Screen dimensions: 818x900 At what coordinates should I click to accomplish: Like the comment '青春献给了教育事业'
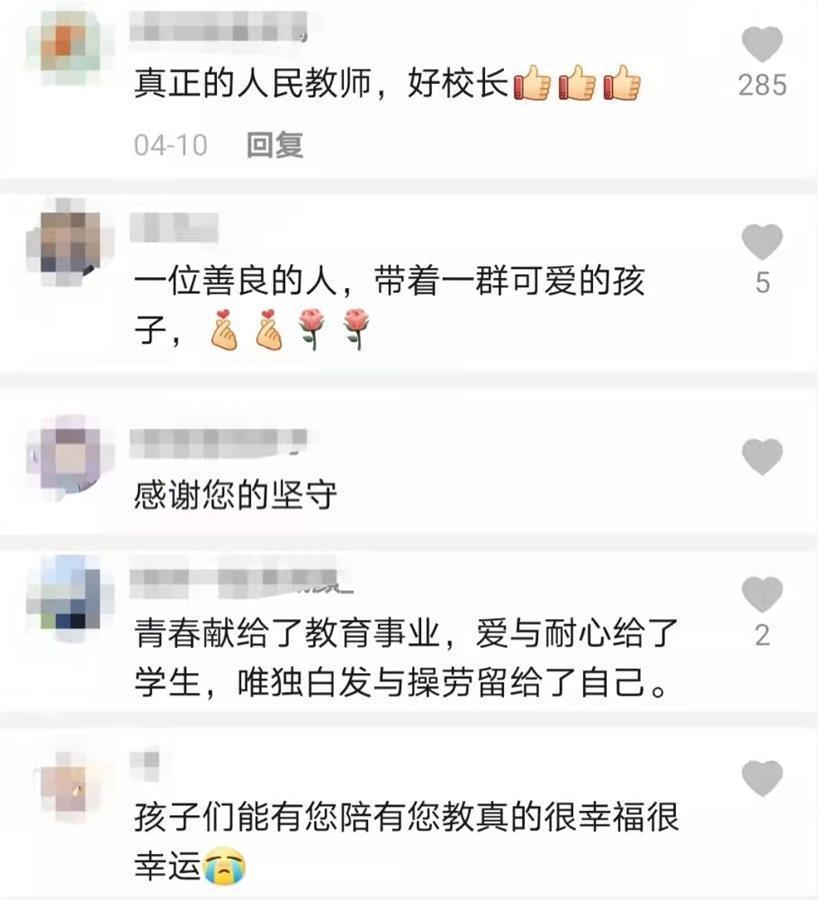762,594
